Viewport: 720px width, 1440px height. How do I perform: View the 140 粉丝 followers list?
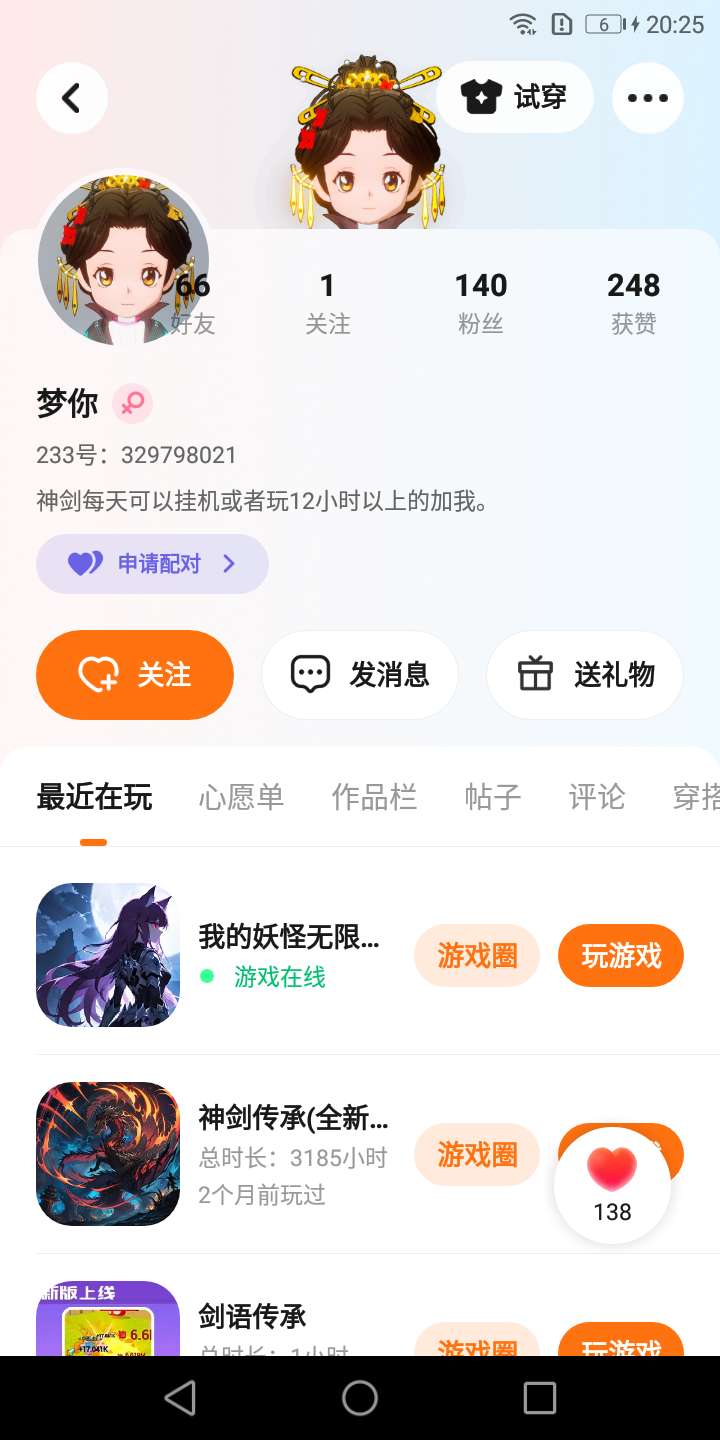coord(481,302)
